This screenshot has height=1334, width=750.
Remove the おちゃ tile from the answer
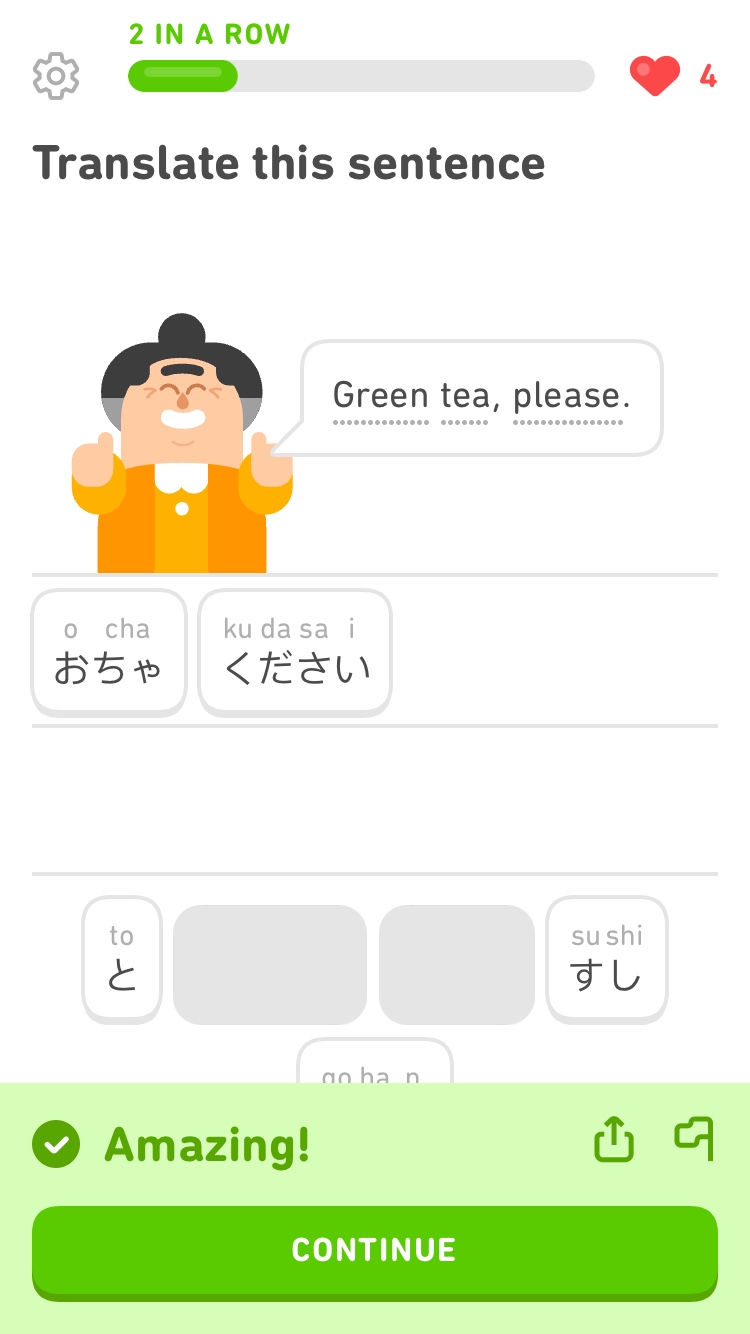pyautogui.click(x=109, y=652)
